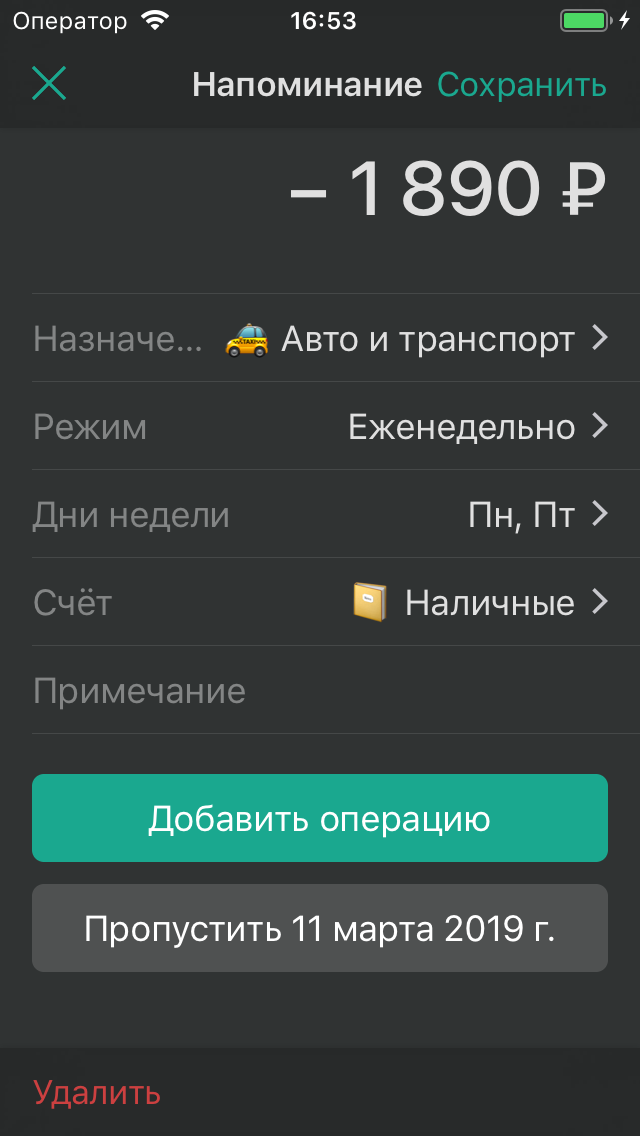Select Дни недели Пн, Пт row
Image resolution: width=640 pixels, height=1136 pixels.
click(320, 515)
